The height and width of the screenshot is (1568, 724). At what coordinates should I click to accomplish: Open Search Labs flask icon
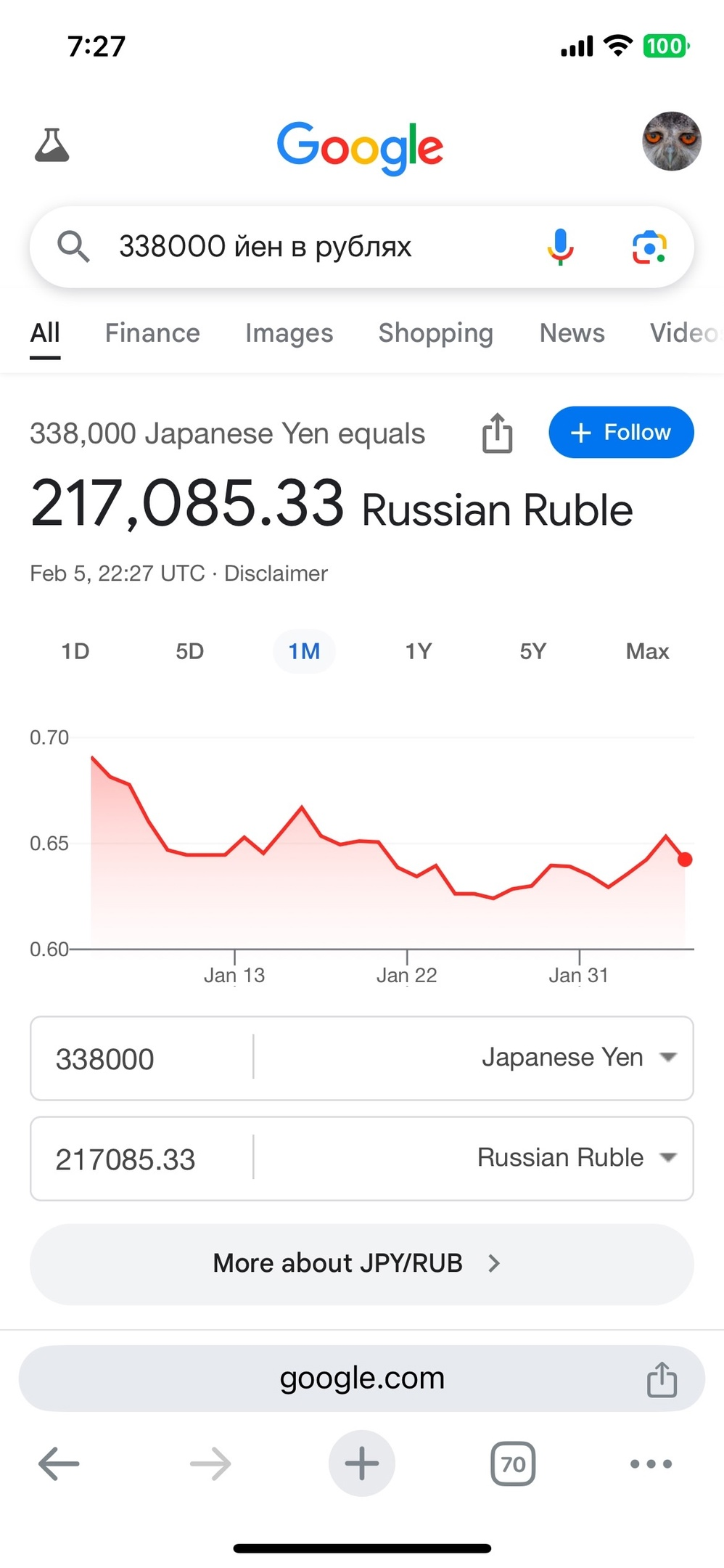(52, 145)
